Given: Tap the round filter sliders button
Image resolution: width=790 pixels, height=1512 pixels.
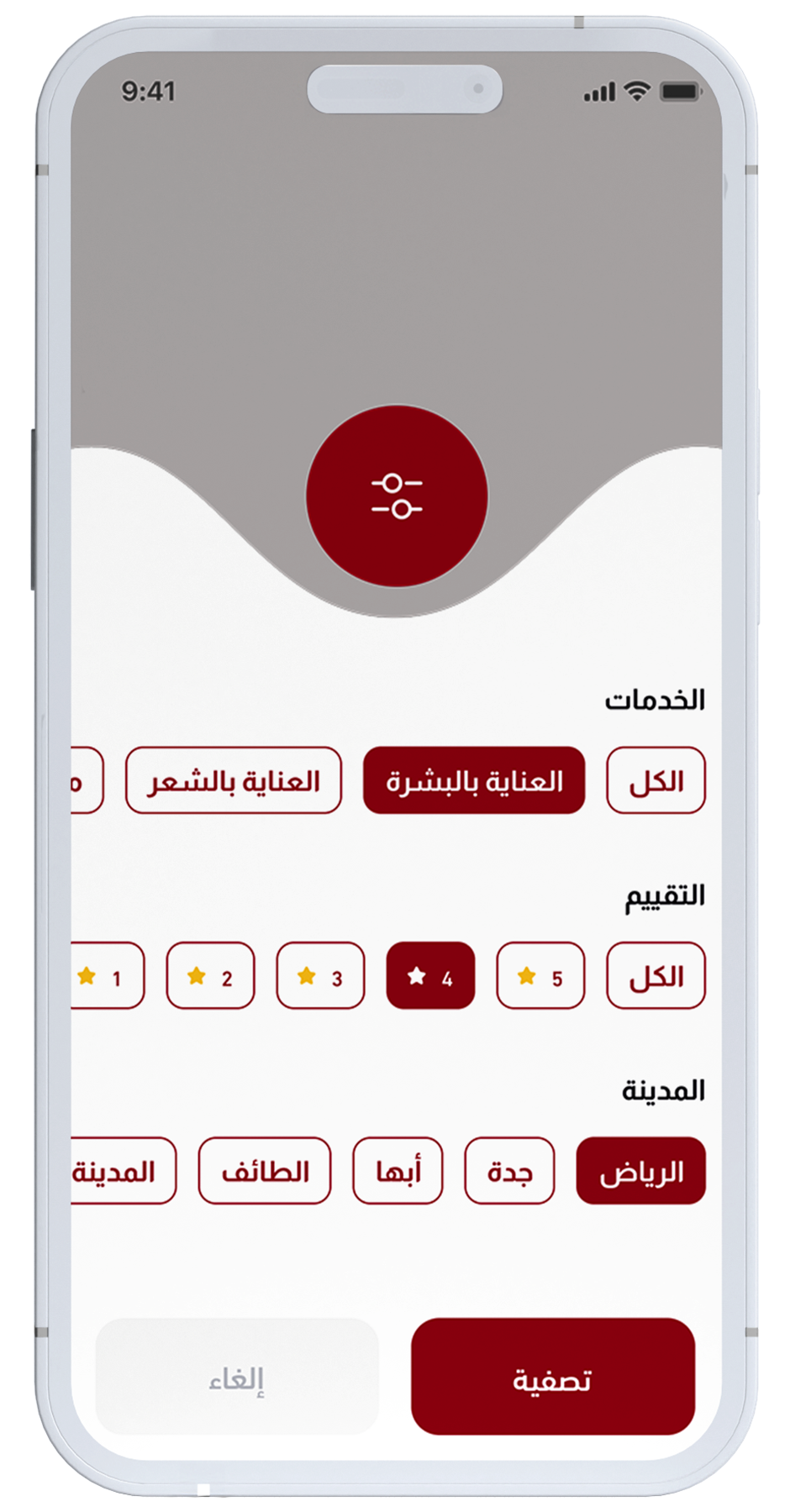Looking at the screenshot, I should [x=397, y=496].
